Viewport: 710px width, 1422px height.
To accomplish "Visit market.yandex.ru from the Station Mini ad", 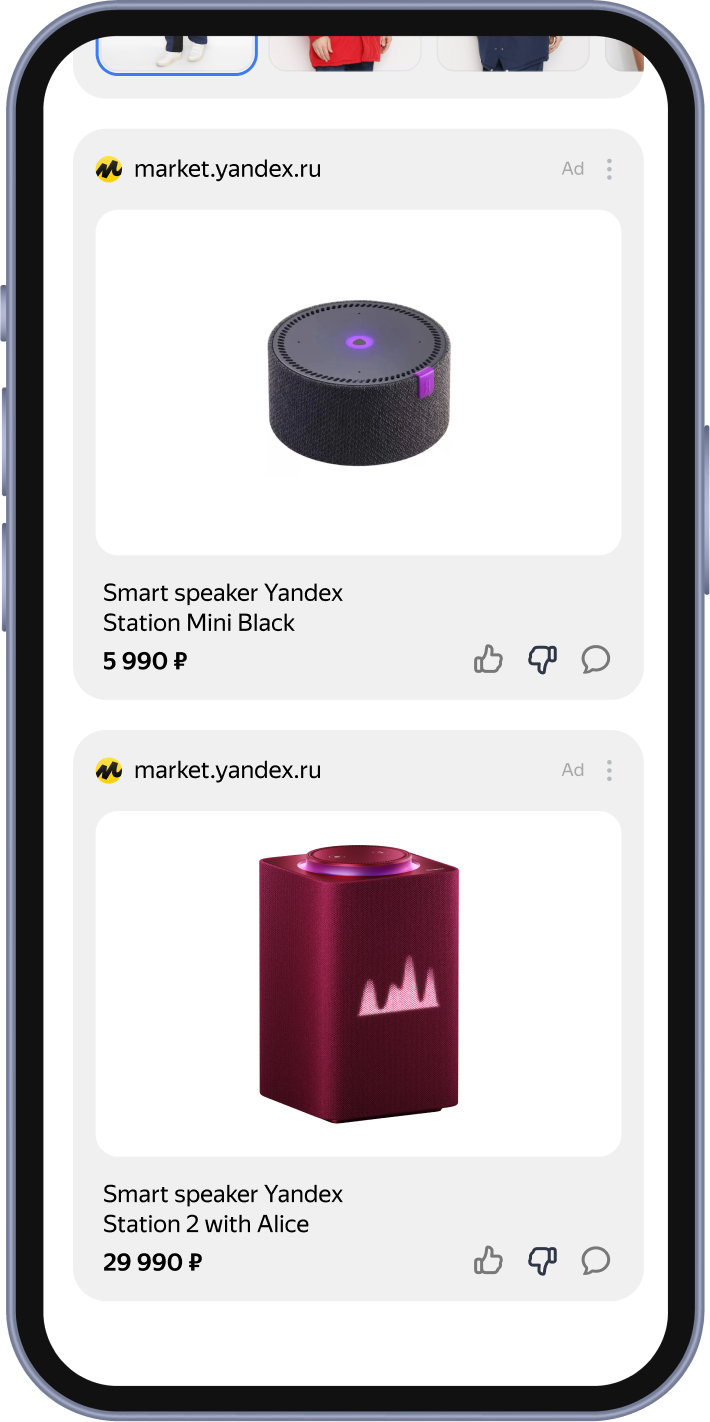I will point(227,169).
